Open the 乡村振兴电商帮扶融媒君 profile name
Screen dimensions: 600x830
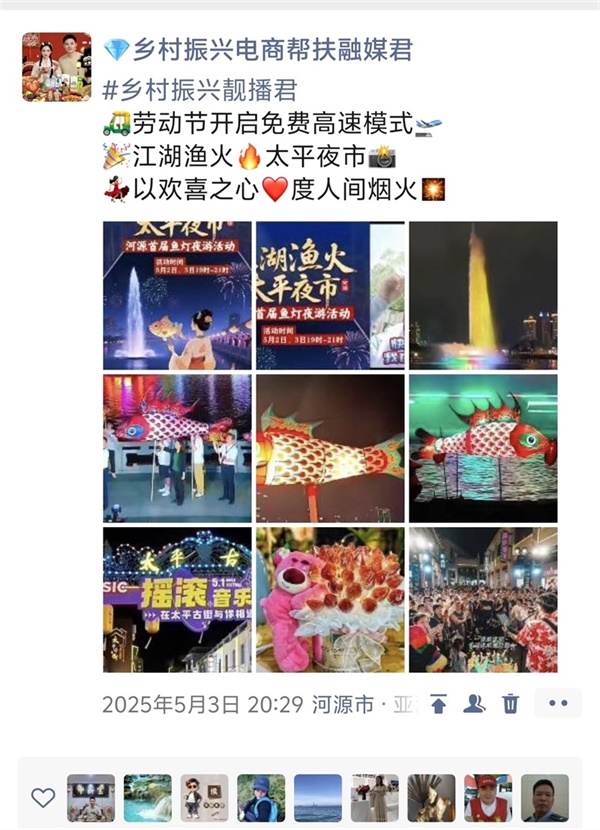(258, 49)
